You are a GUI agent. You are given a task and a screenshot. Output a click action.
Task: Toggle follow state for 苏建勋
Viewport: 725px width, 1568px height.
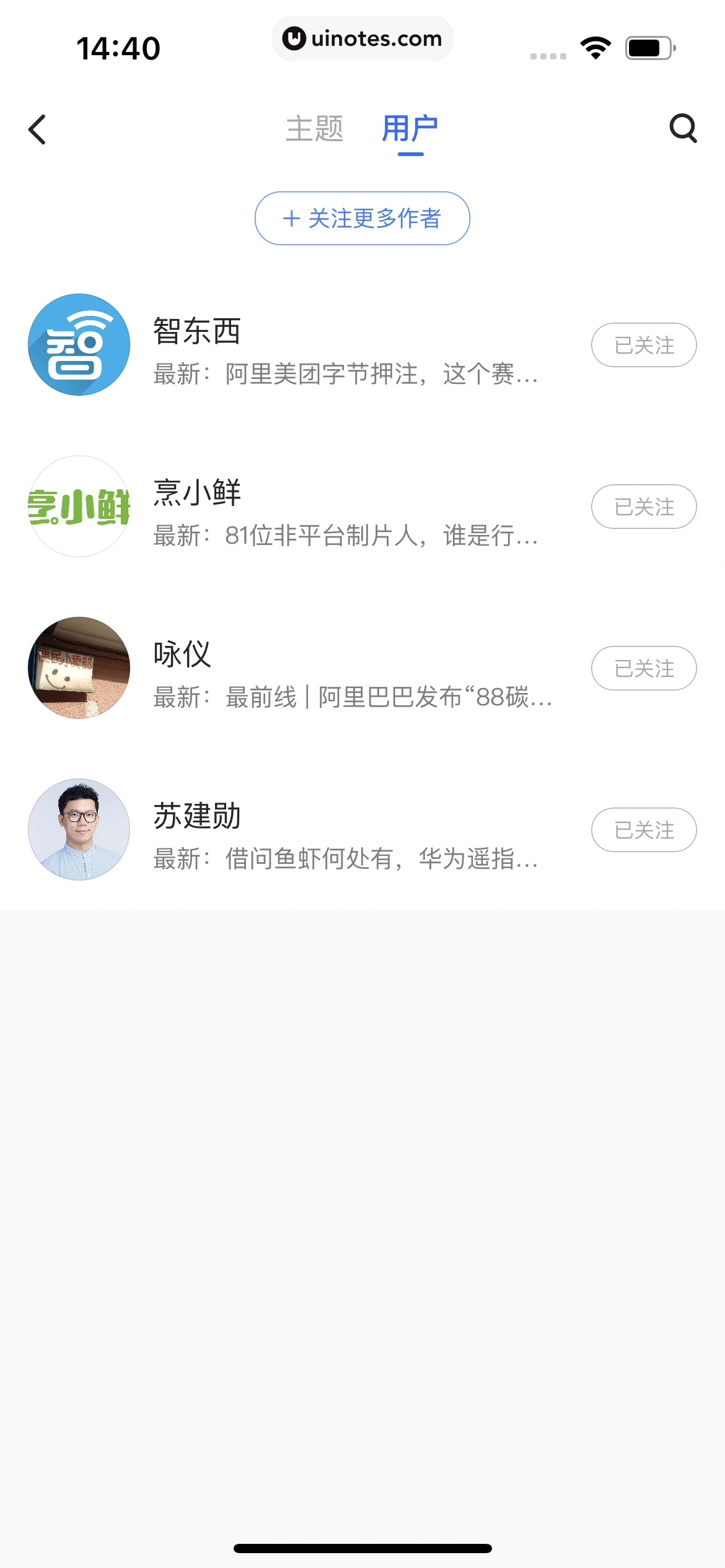pyautogui.click(x=643, y=830)
